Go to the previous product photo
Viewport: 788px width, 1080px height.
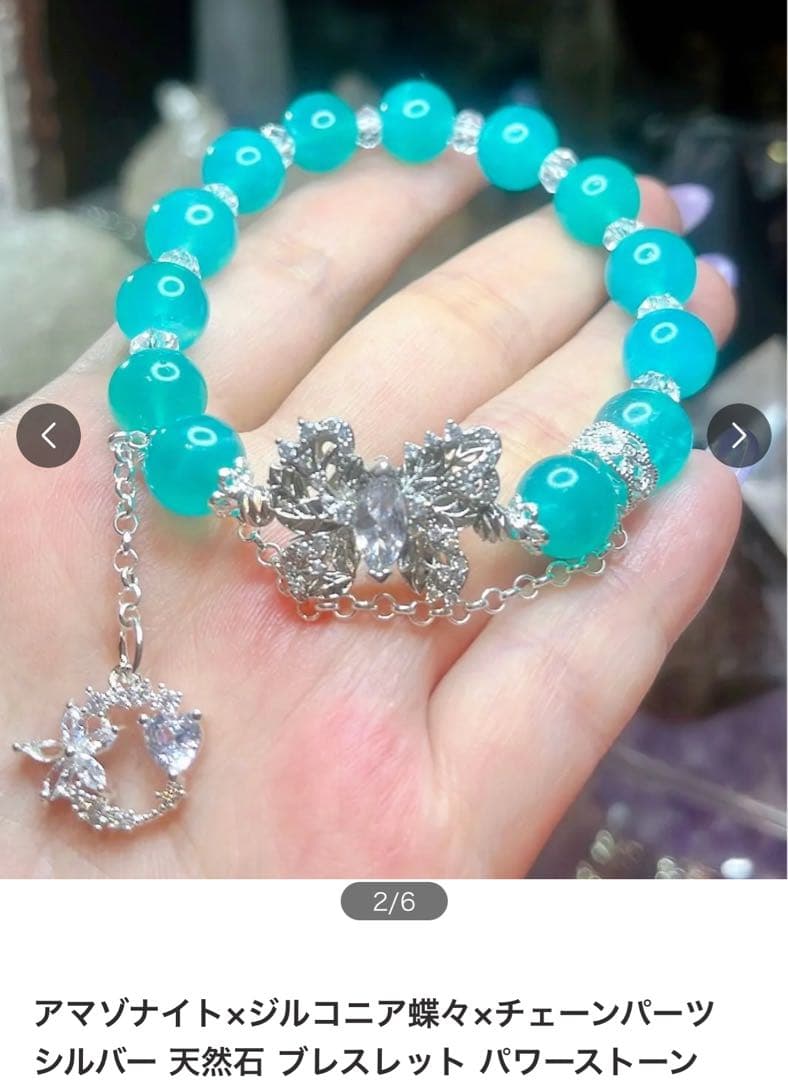coord(48,435)
